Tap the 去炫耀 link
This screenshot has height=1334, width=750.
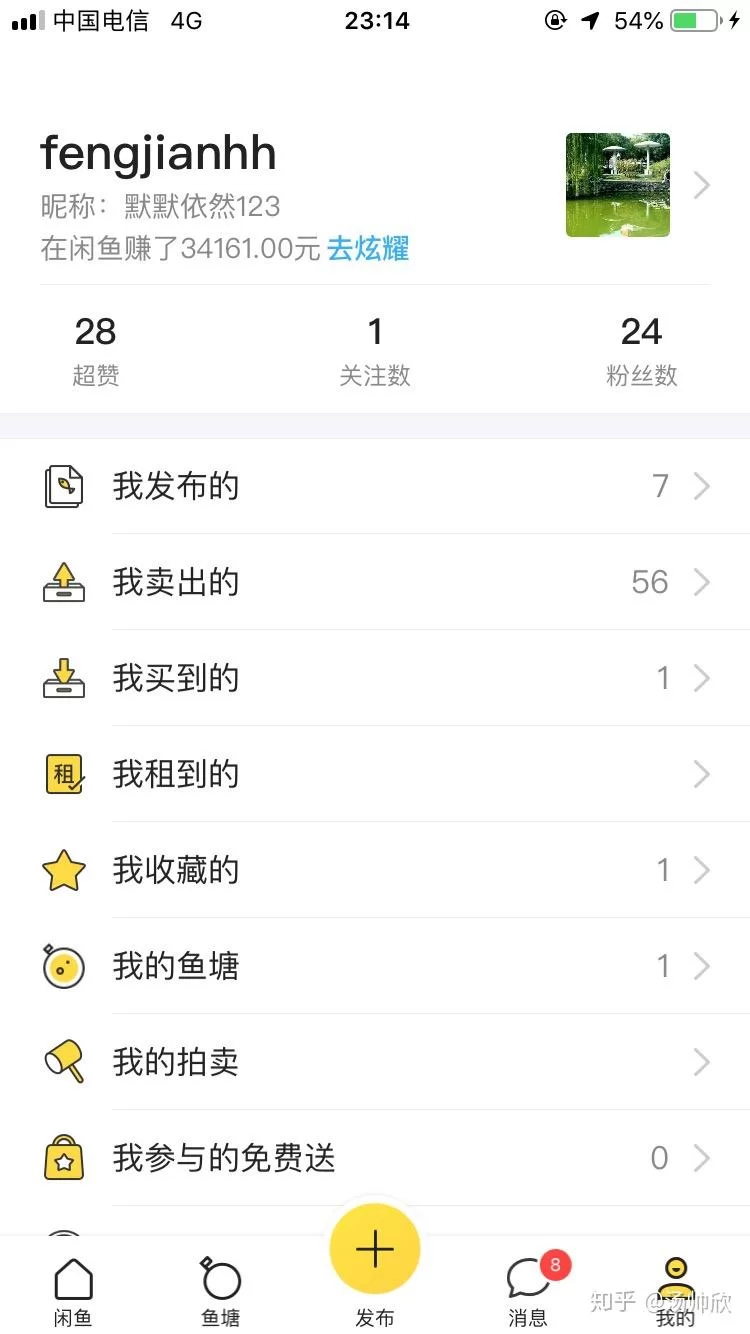[368, 248]
